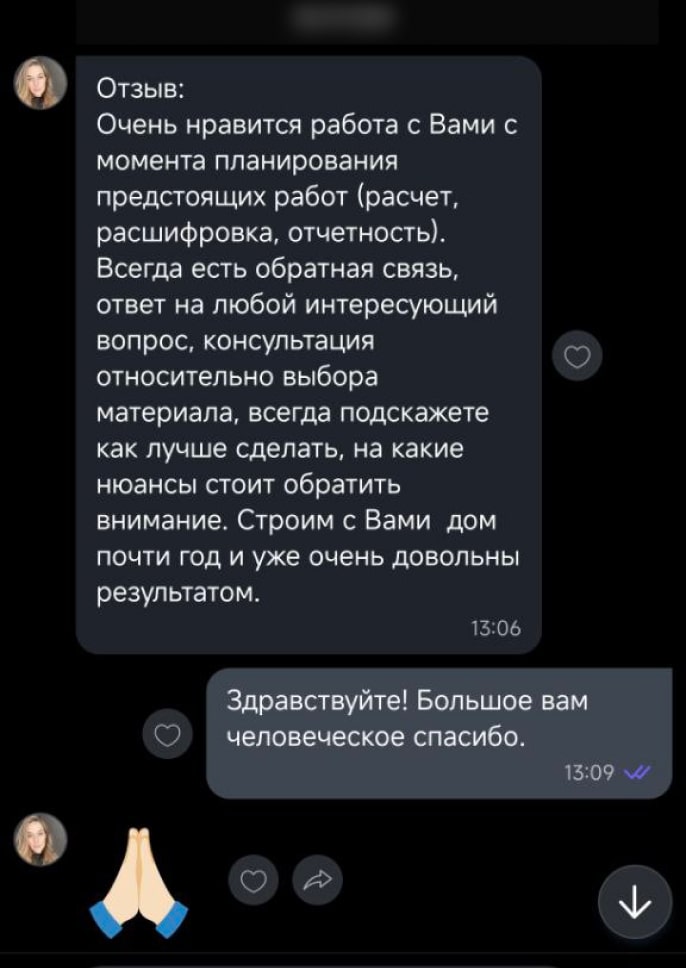Jump to the latest message with down arrow
This screenshot has height=968, width=686.
[635, 903]
